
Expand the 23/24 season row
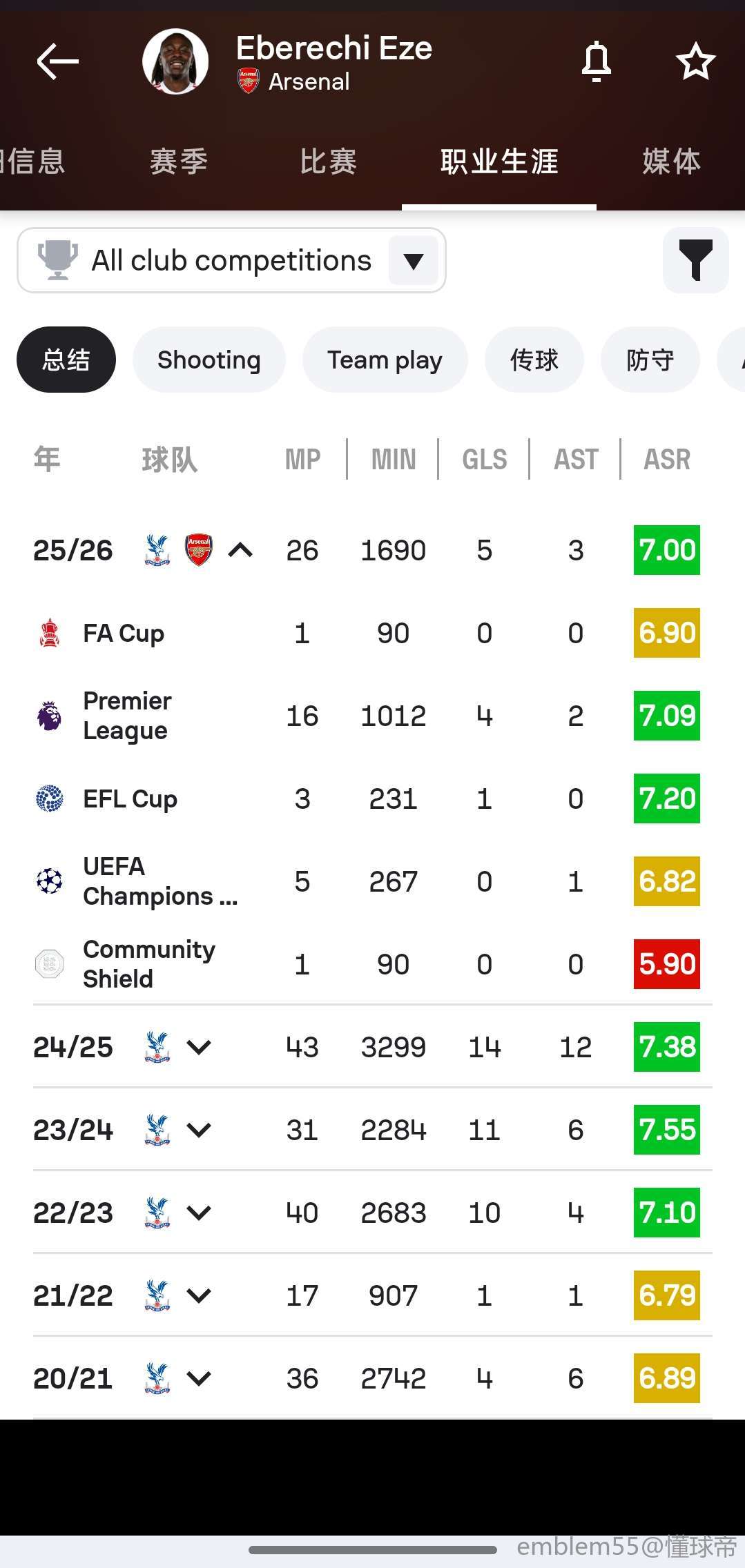click(199, 1130)
